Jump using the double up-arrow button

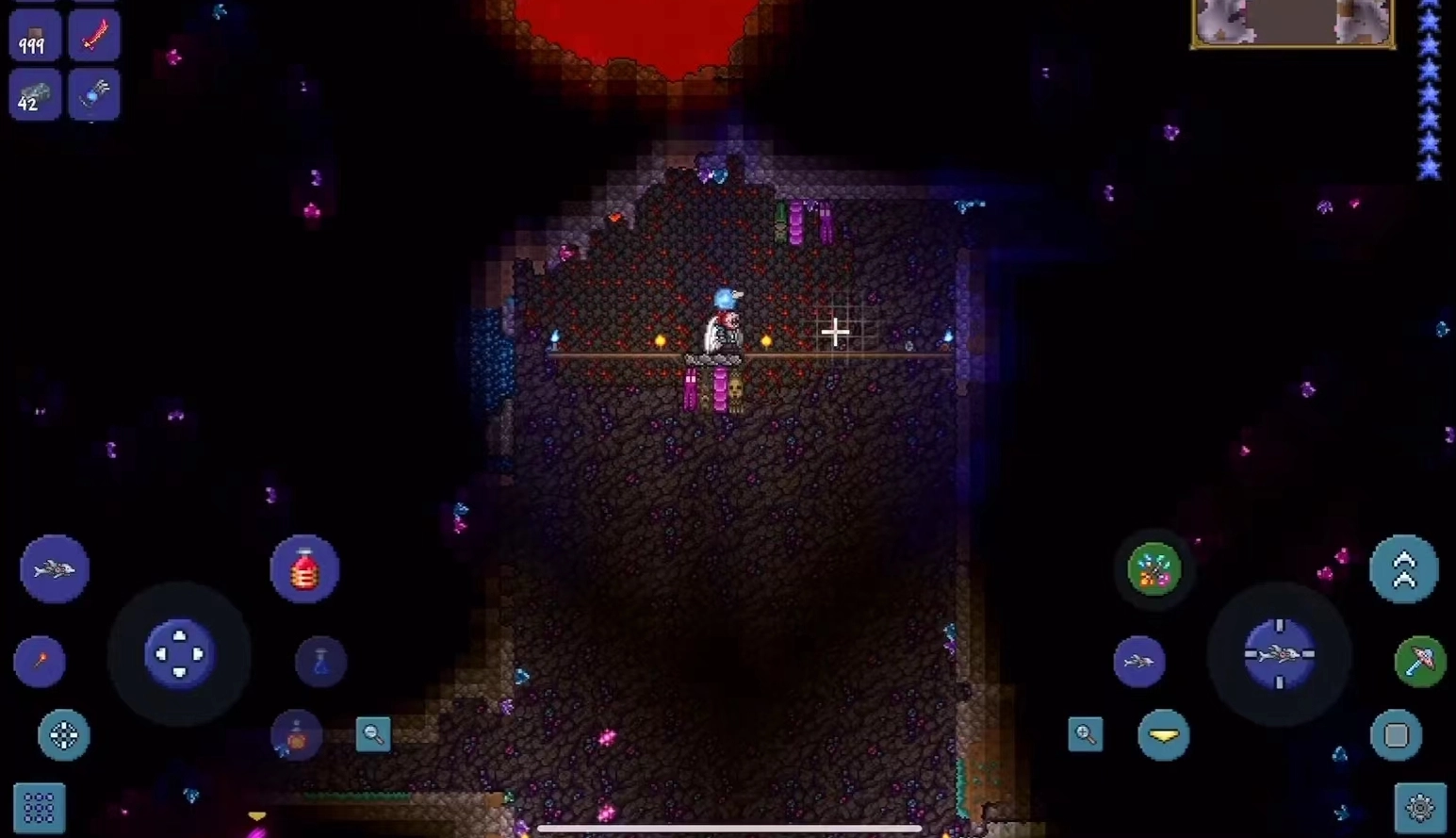pos(1403,569)
